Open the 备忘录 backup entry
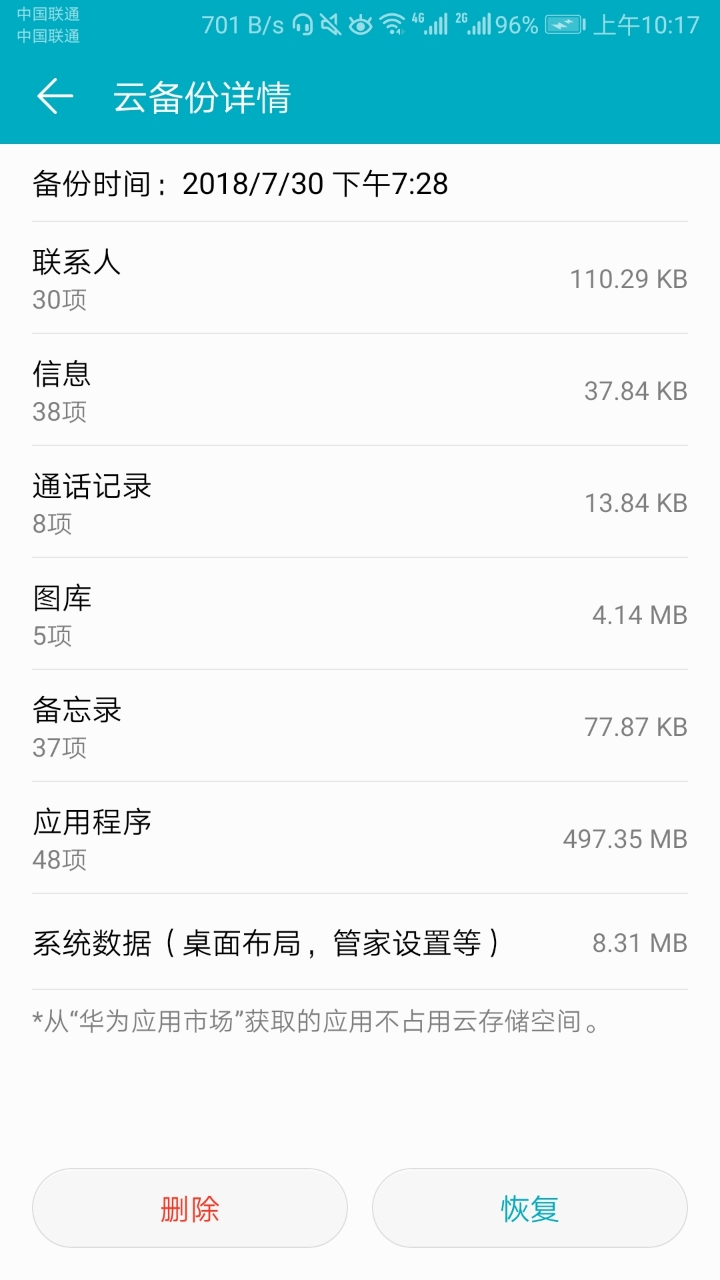The height and width of the screenshot is (1280, 720). pos(360,727)
